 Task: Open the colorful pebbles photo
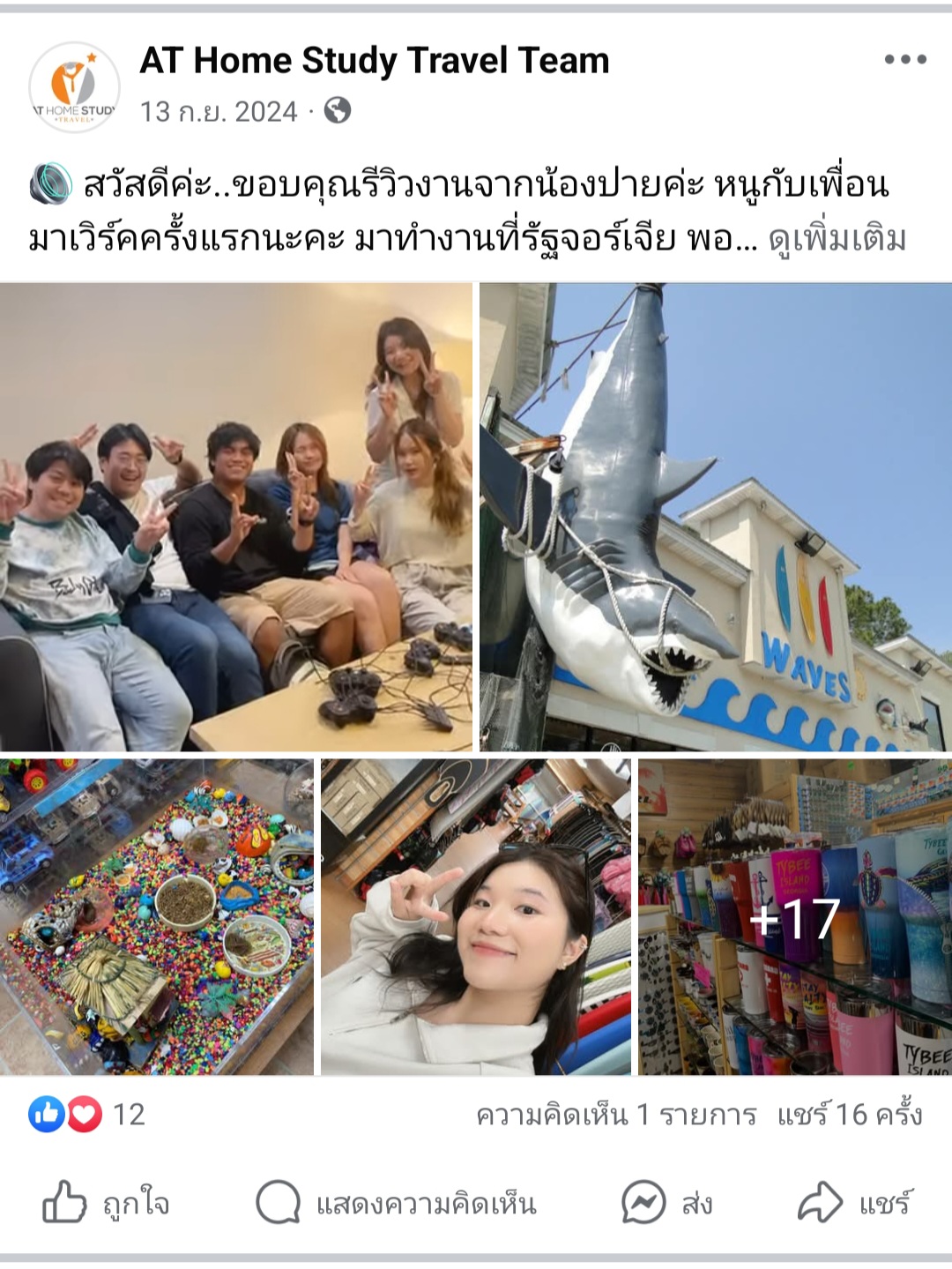pos(156,916)
